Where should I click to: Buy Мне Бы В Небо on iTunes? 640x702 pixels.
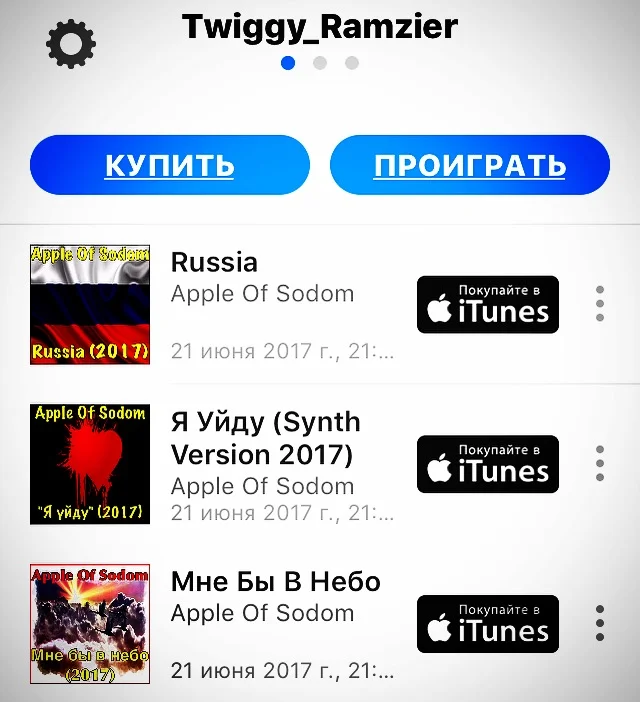point(488,624)
